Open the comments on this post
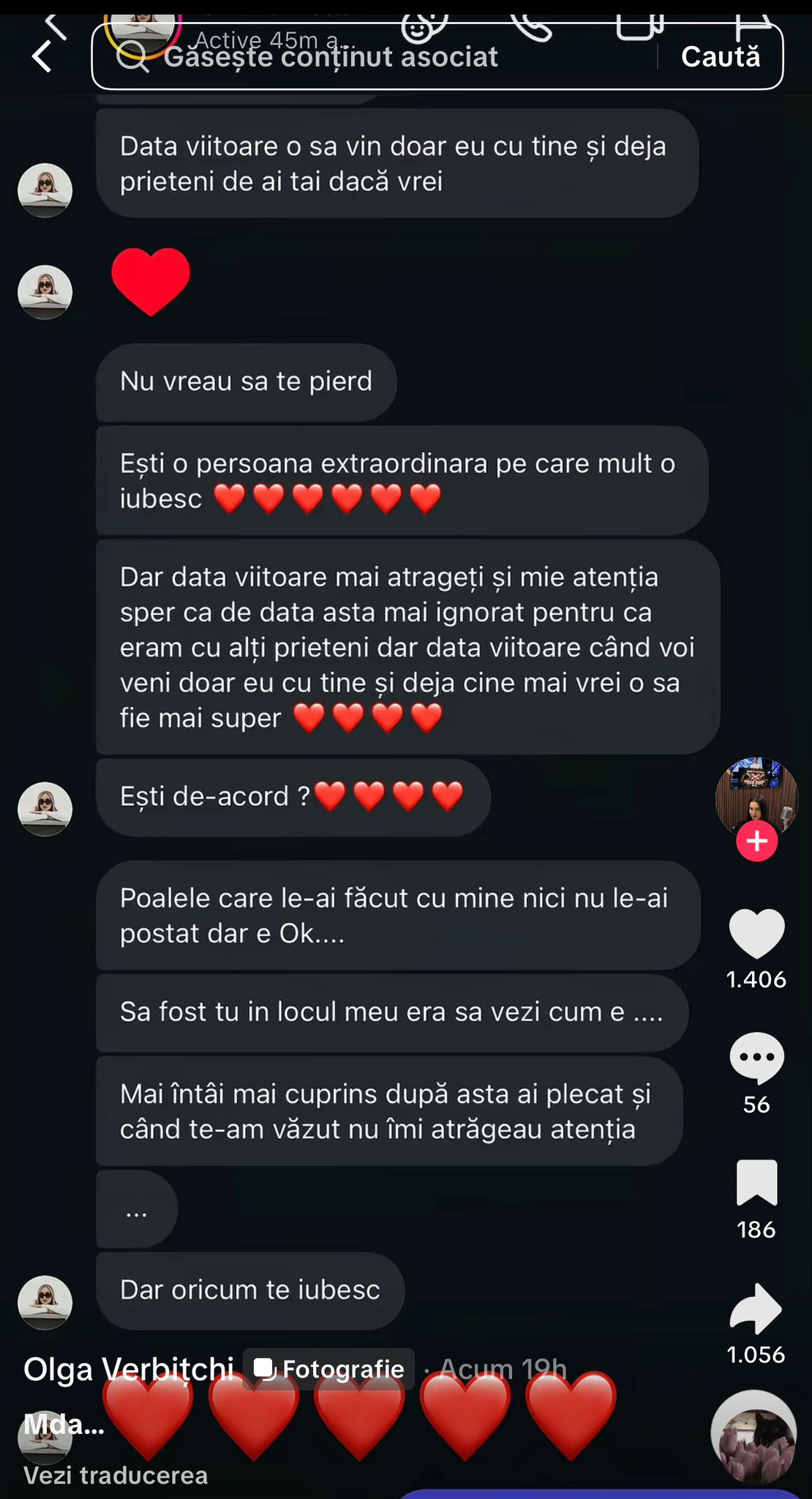 click(x=756, y=1058)
